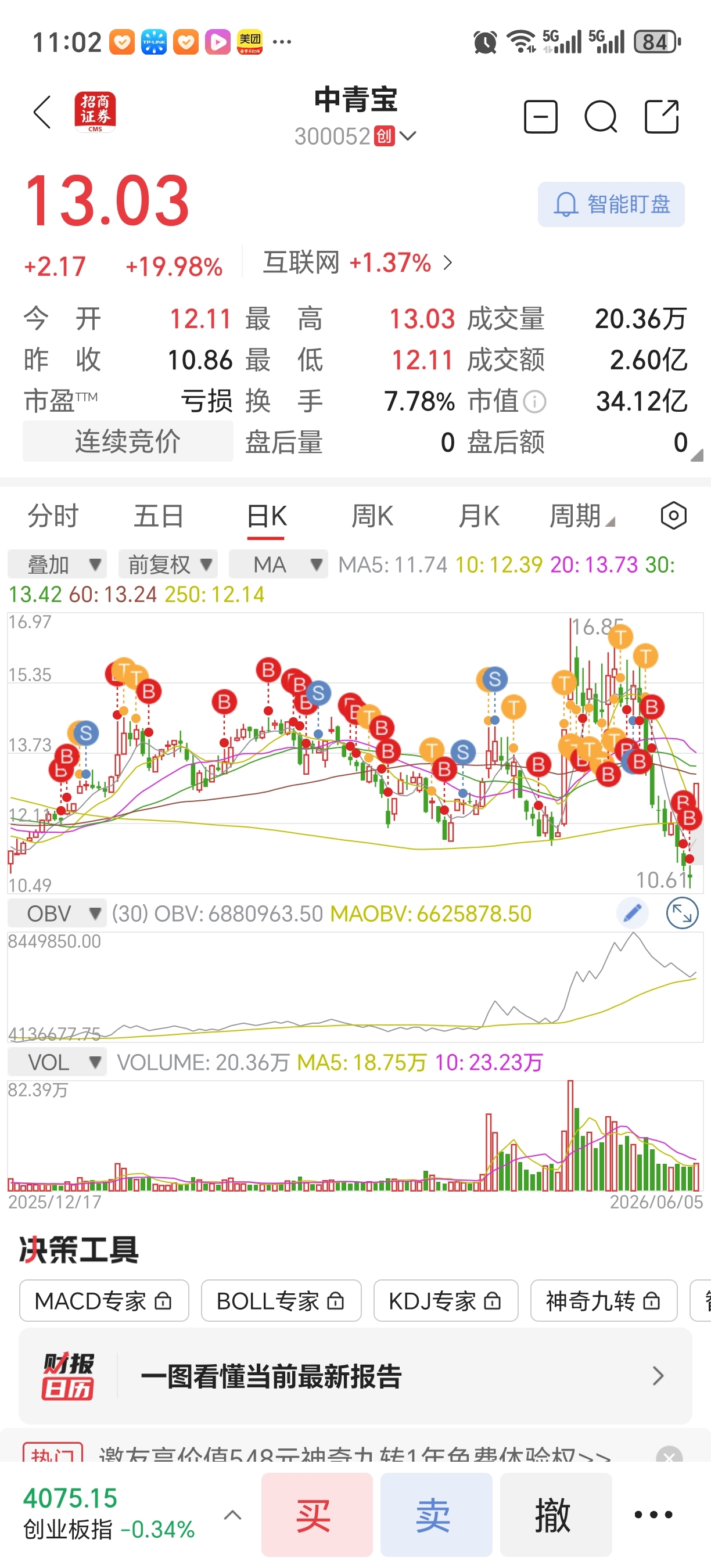Expand chart to fullscreen view
Screen dimensions: 711x1568
tap(683, 913)
